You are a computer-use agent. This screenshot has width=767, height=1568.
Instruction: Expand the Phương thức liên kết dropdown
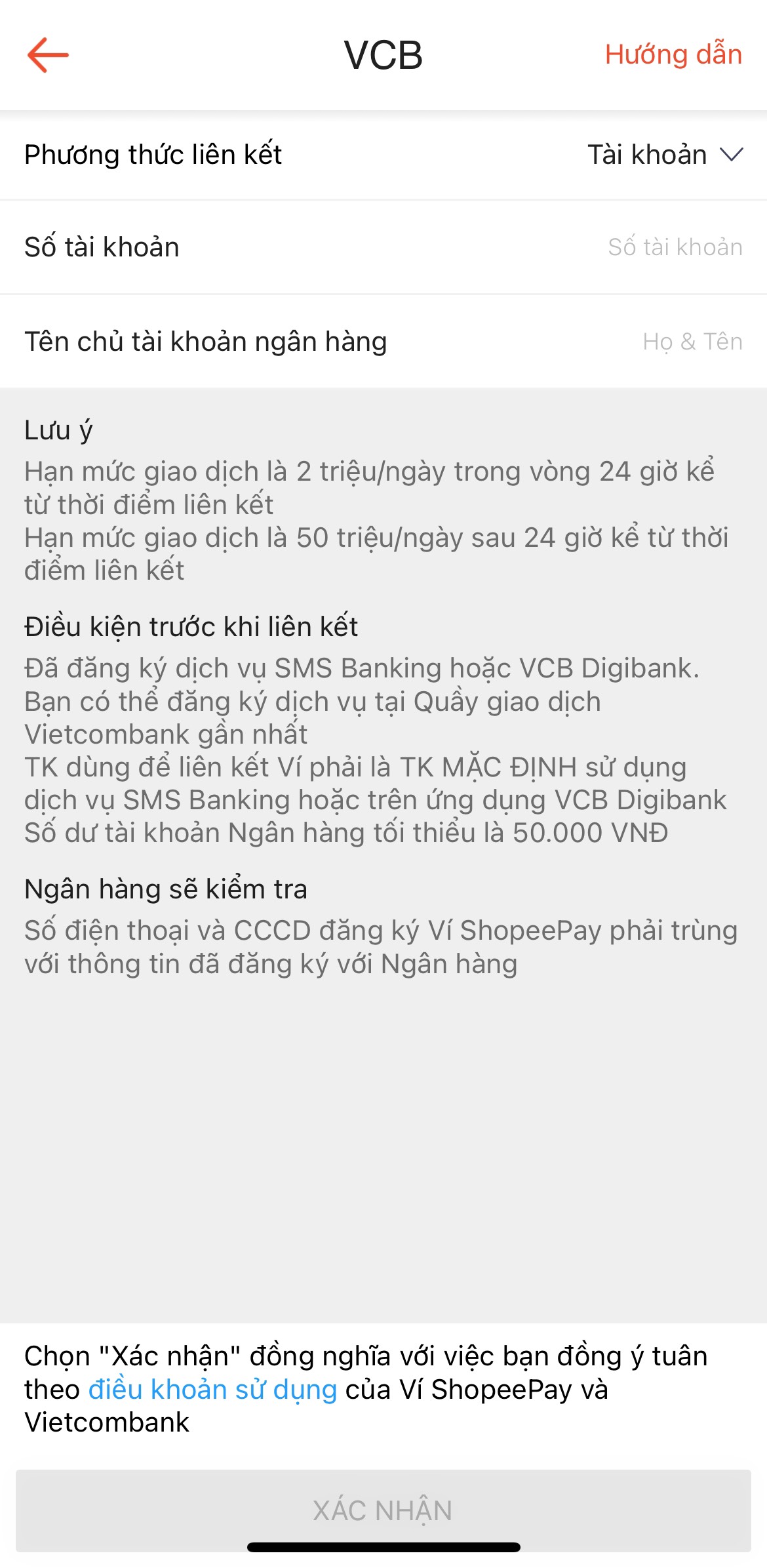click(664, 155)
